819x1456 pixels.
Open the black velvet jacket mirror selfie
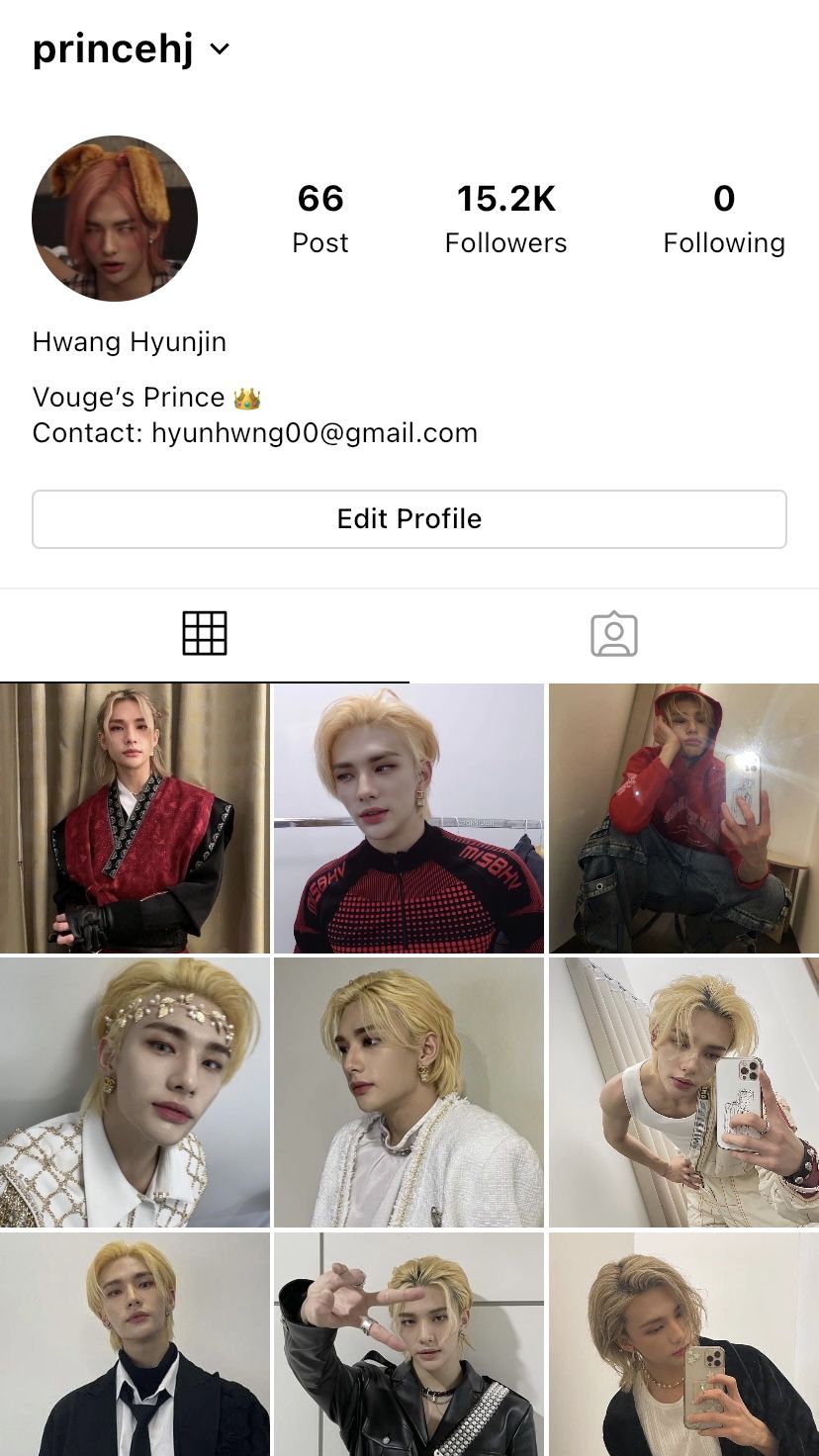point(683,1345)
